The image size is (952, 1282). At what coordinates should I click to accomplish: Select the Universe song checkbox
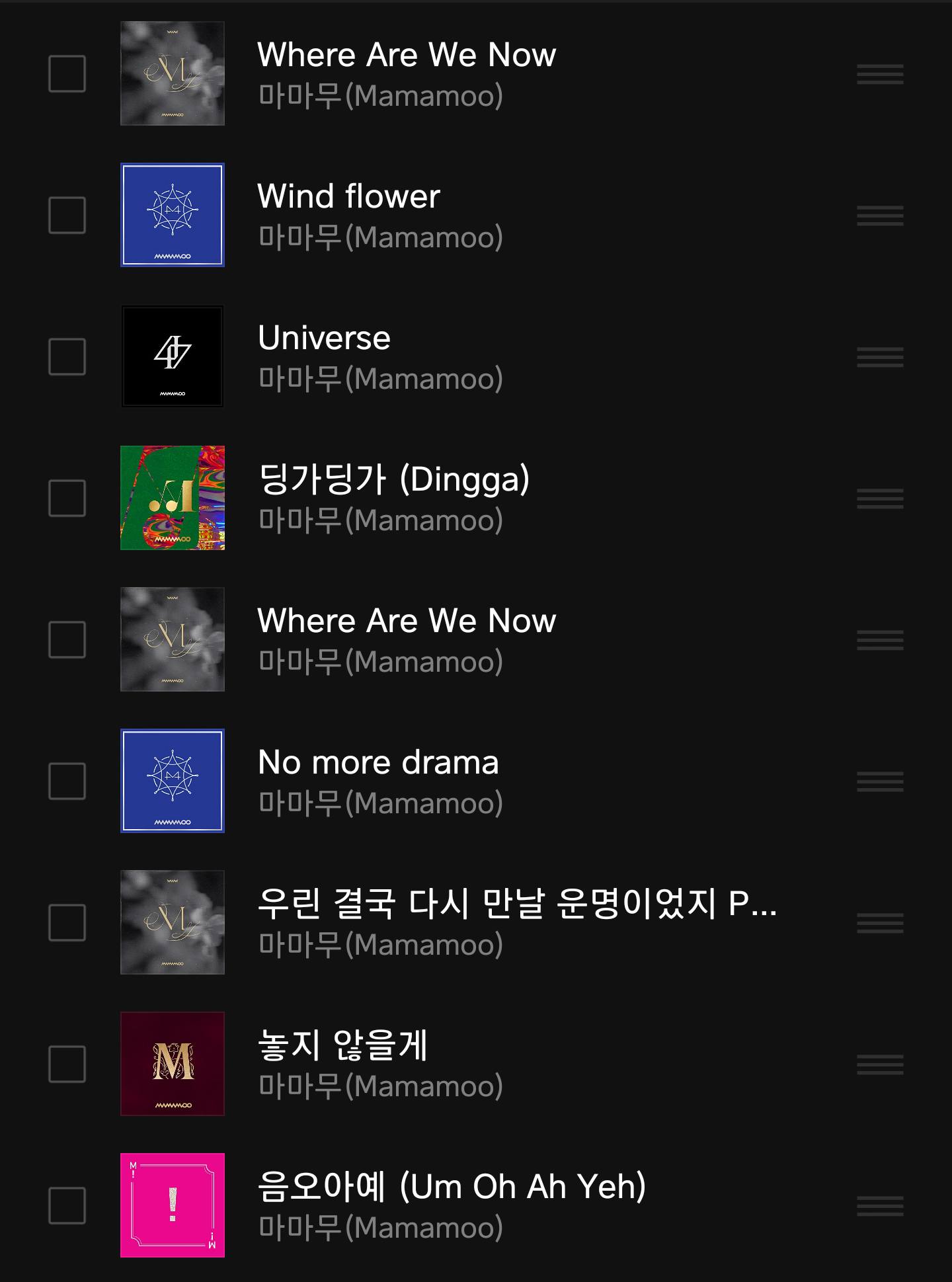click(x=67, y=356)
